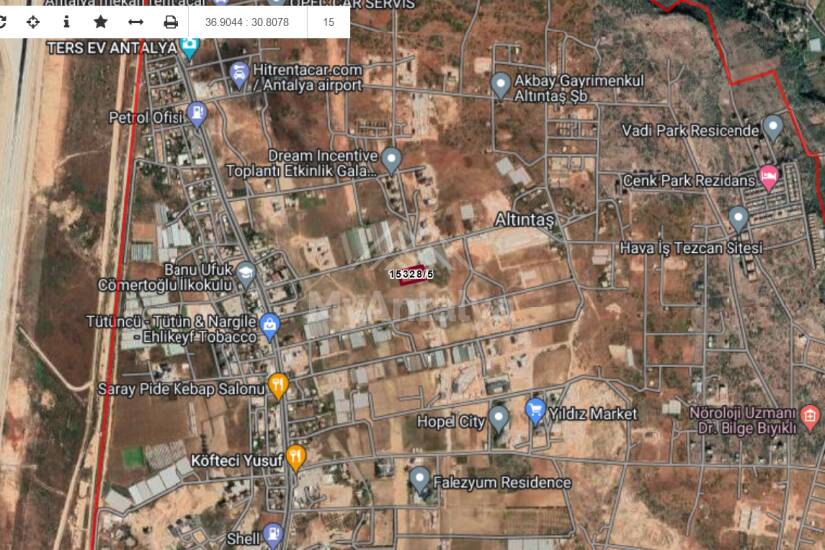Viewport: 825px width, 550px height.
Task: Center map with the crosshair locate icon
Action: tap(33, 21)
